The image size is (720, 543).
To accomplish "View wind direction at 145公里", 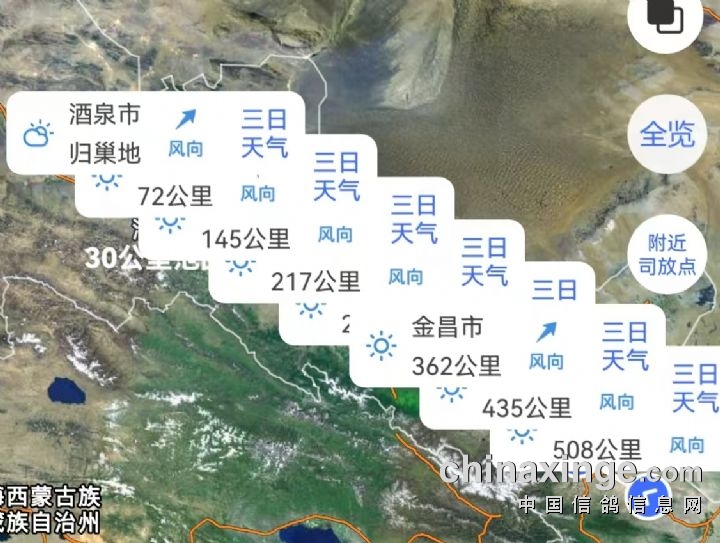I will pyautogui.click(x=335, y=235).
